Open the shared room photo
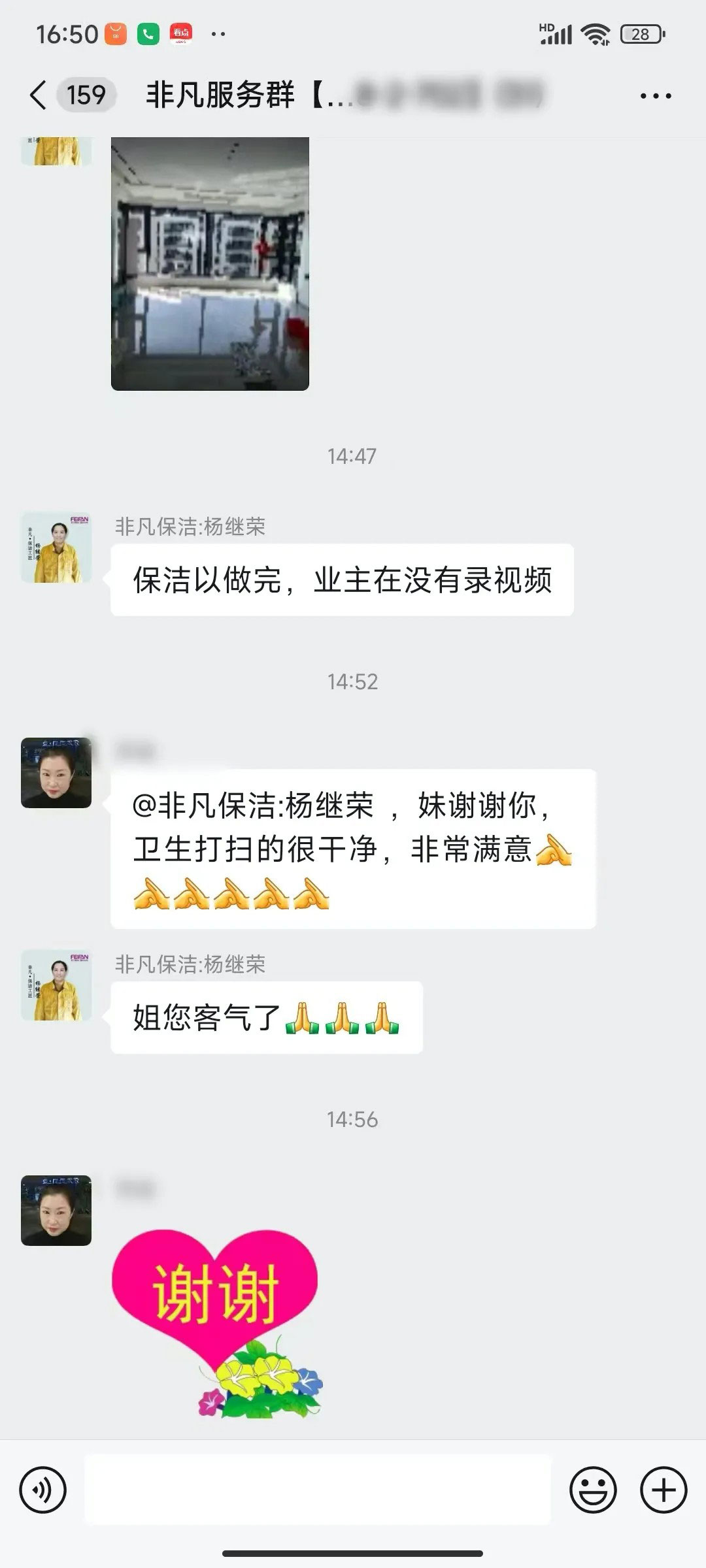 pyautogui.click(x=210, y=263)
